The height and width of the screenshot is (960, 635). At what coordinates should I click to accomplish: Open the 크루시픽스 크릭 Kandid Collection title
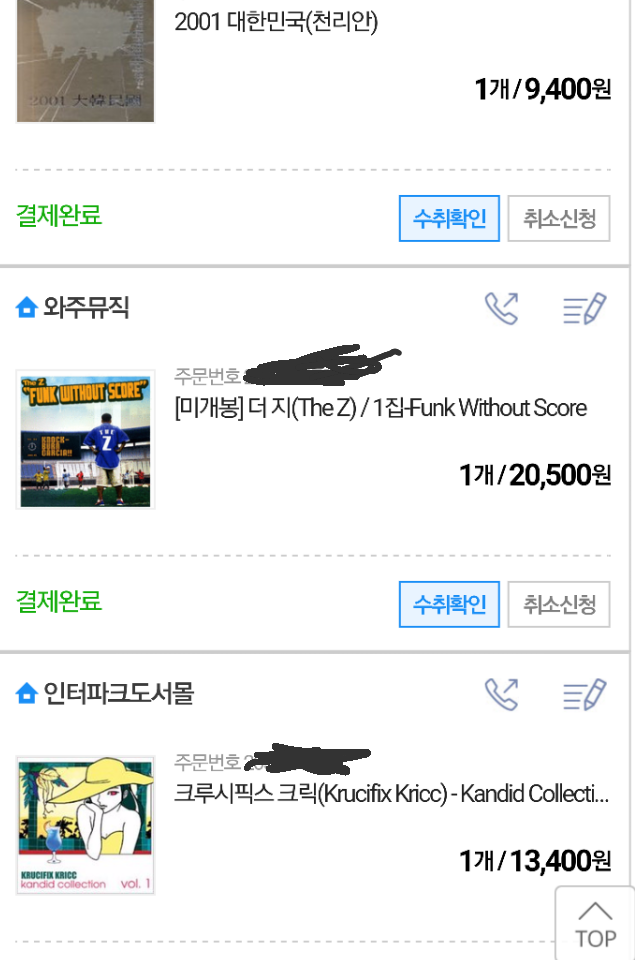[x=391, y=795]
